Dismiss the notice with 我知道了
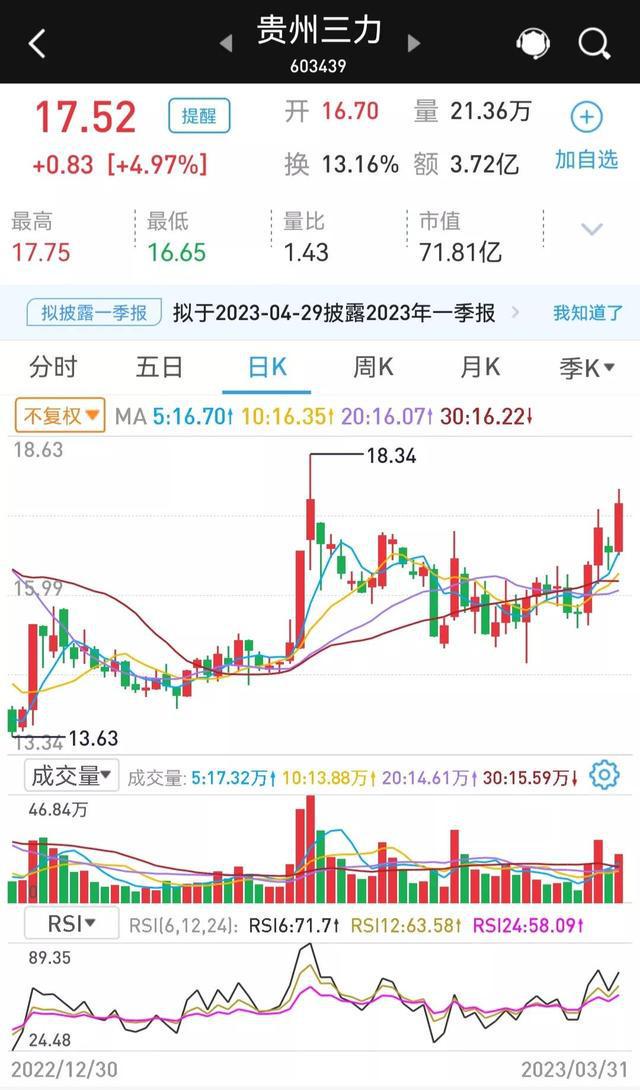This screenshot has height=1090, width=640. (588, 313)
